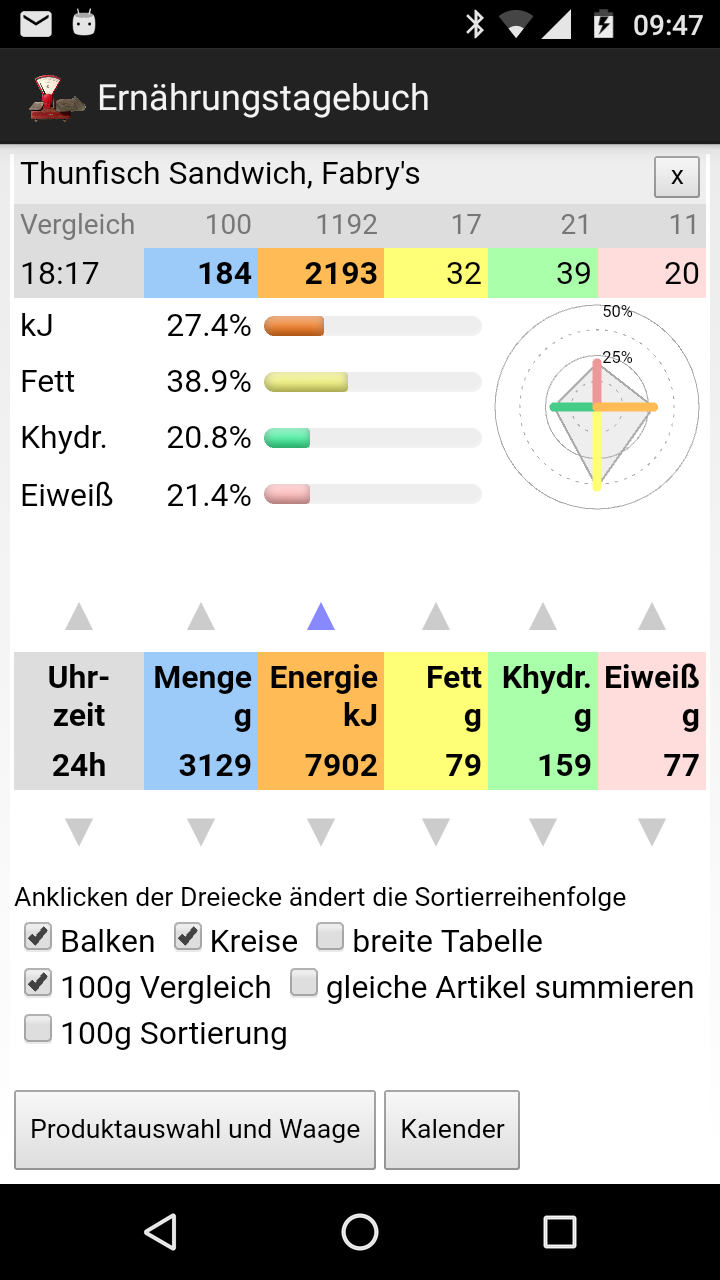Sort ascending by Eiweiß column
Image resolution: width=720 pixels, height=1280 pixels.
pos(652,617)
